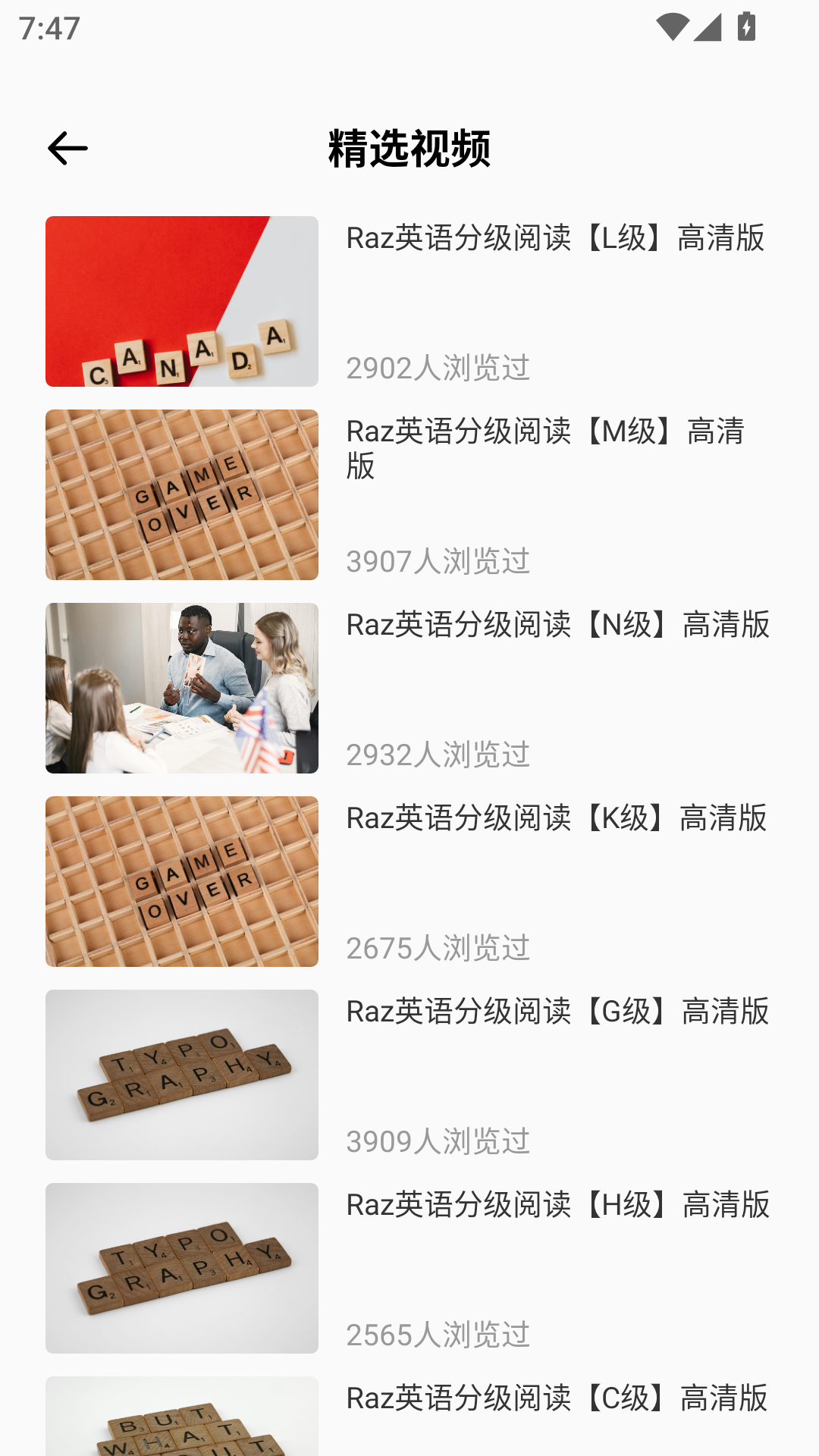The width and height of the screenshot is (819, 1456).
Task: Click the second TYPOGRAPHY tiles thumbnail
Action: [182, 1267]
